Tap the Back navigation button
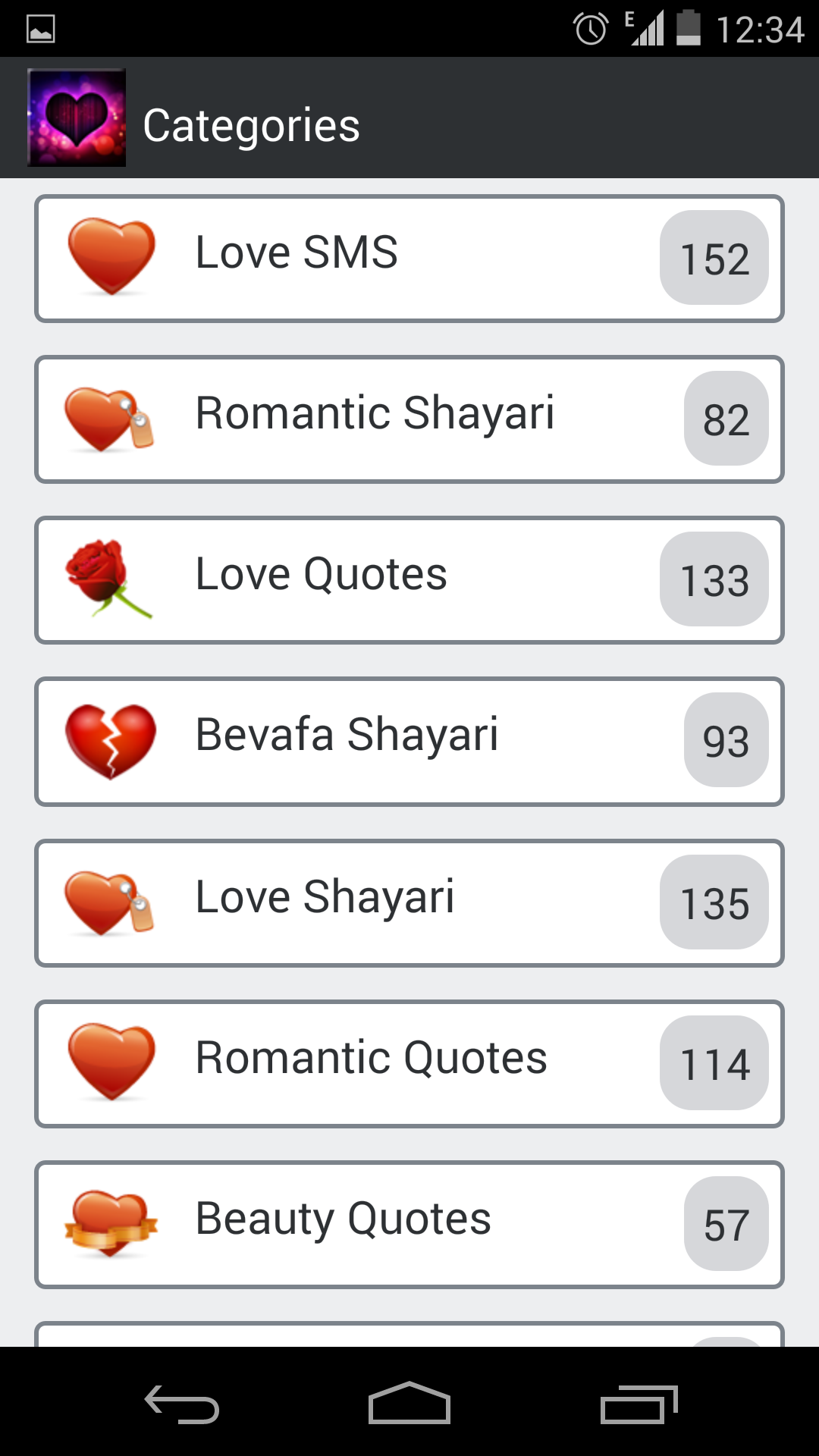 coord(180,1403)
